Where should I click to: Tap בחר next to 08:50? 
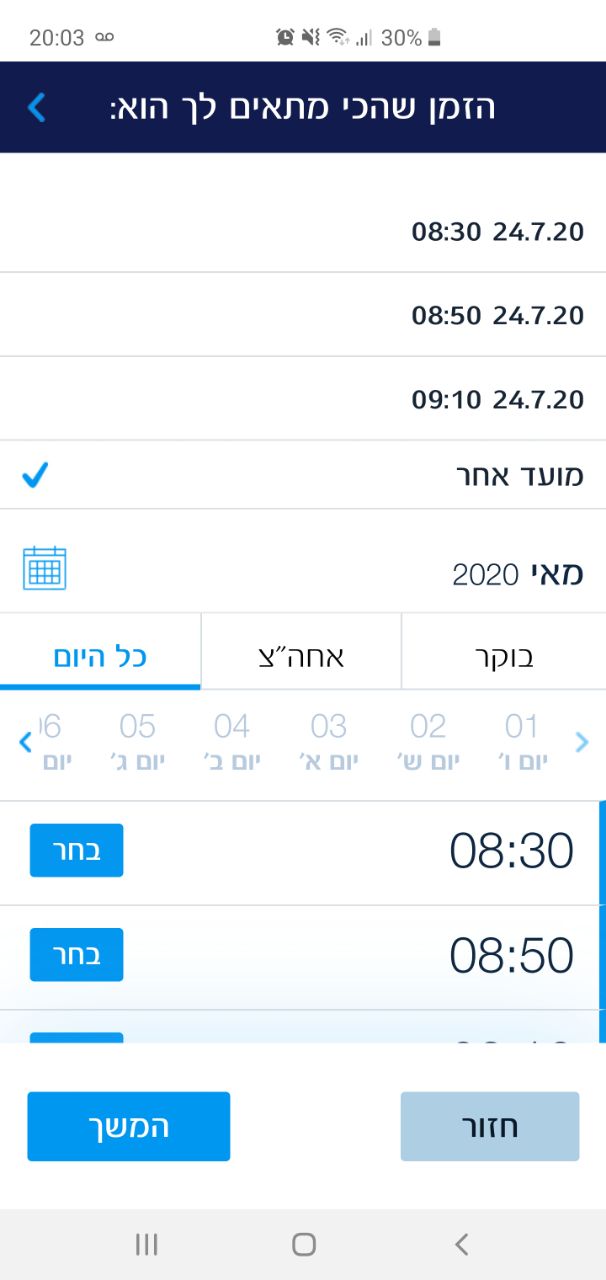click(x=76, y=954)
